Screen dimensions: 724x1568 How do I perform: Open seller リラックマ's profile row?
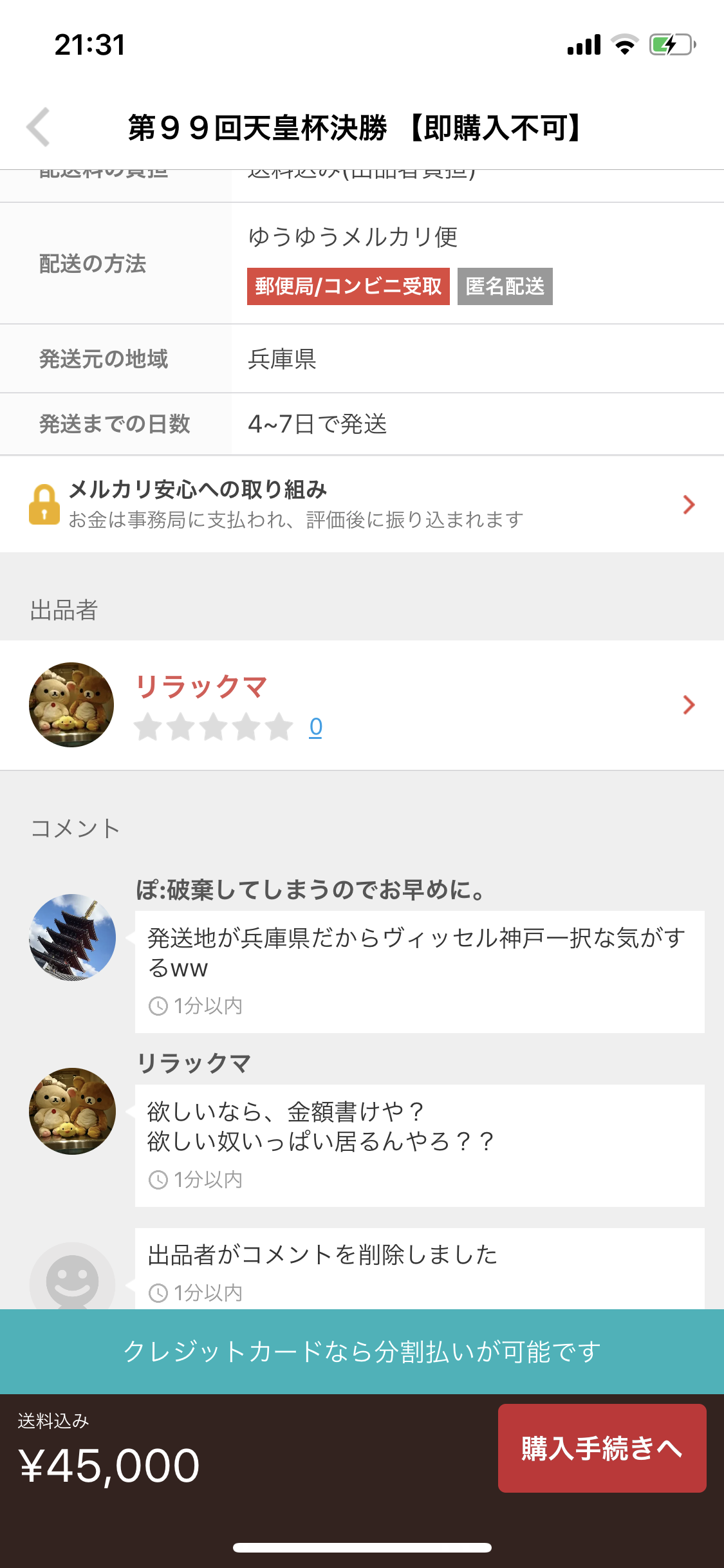point(362,705)
